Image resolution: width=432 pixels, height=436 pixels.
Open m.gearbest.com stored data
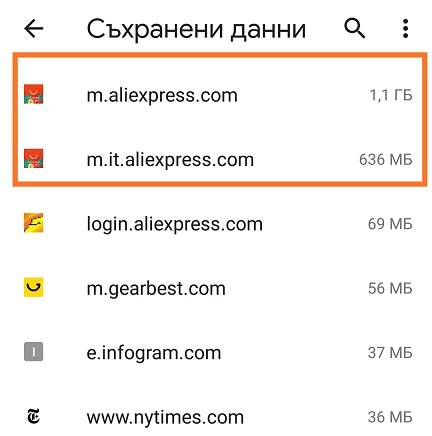click(x=216, y=288)
